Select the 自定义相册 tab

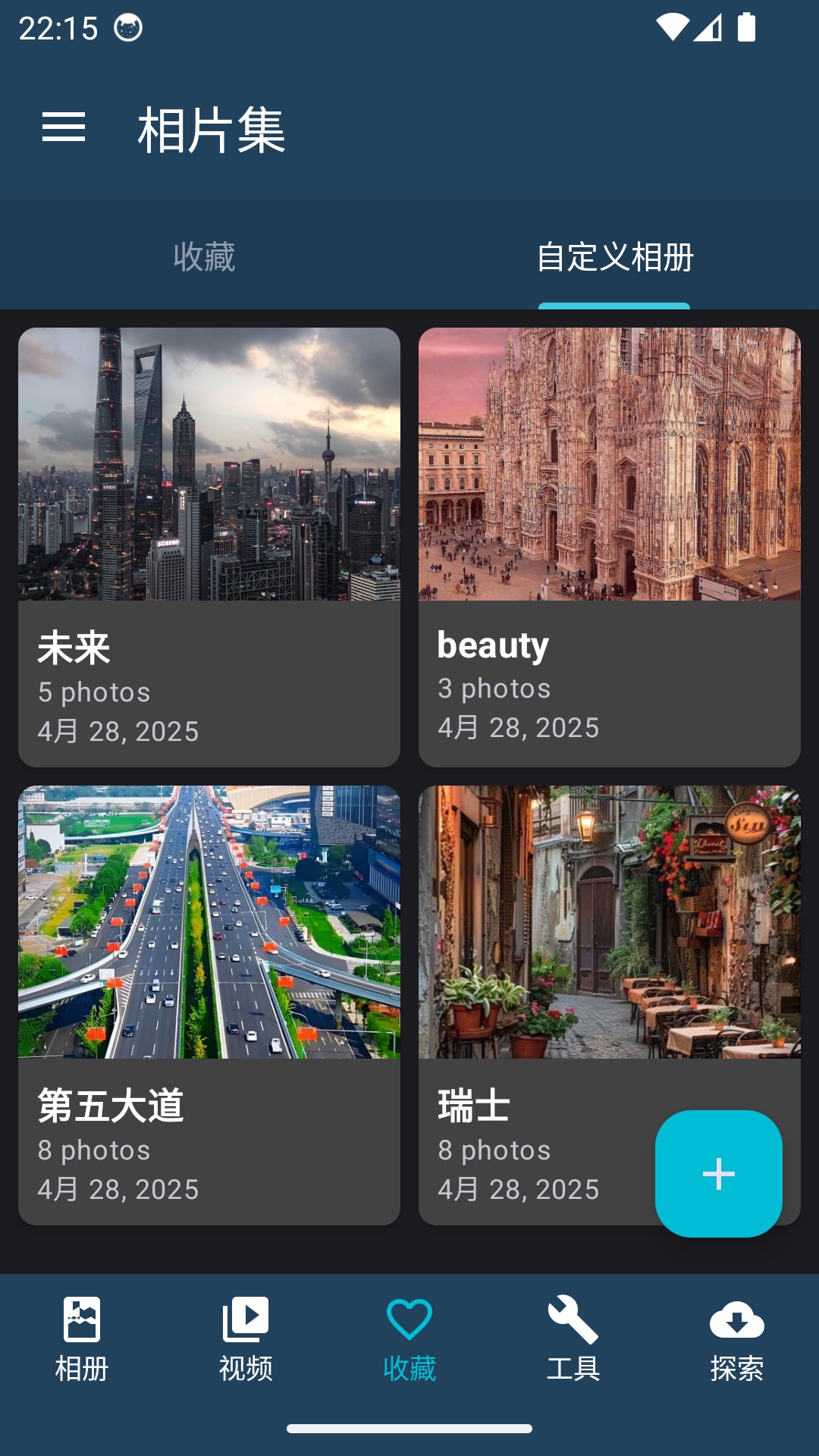point(614,256)
